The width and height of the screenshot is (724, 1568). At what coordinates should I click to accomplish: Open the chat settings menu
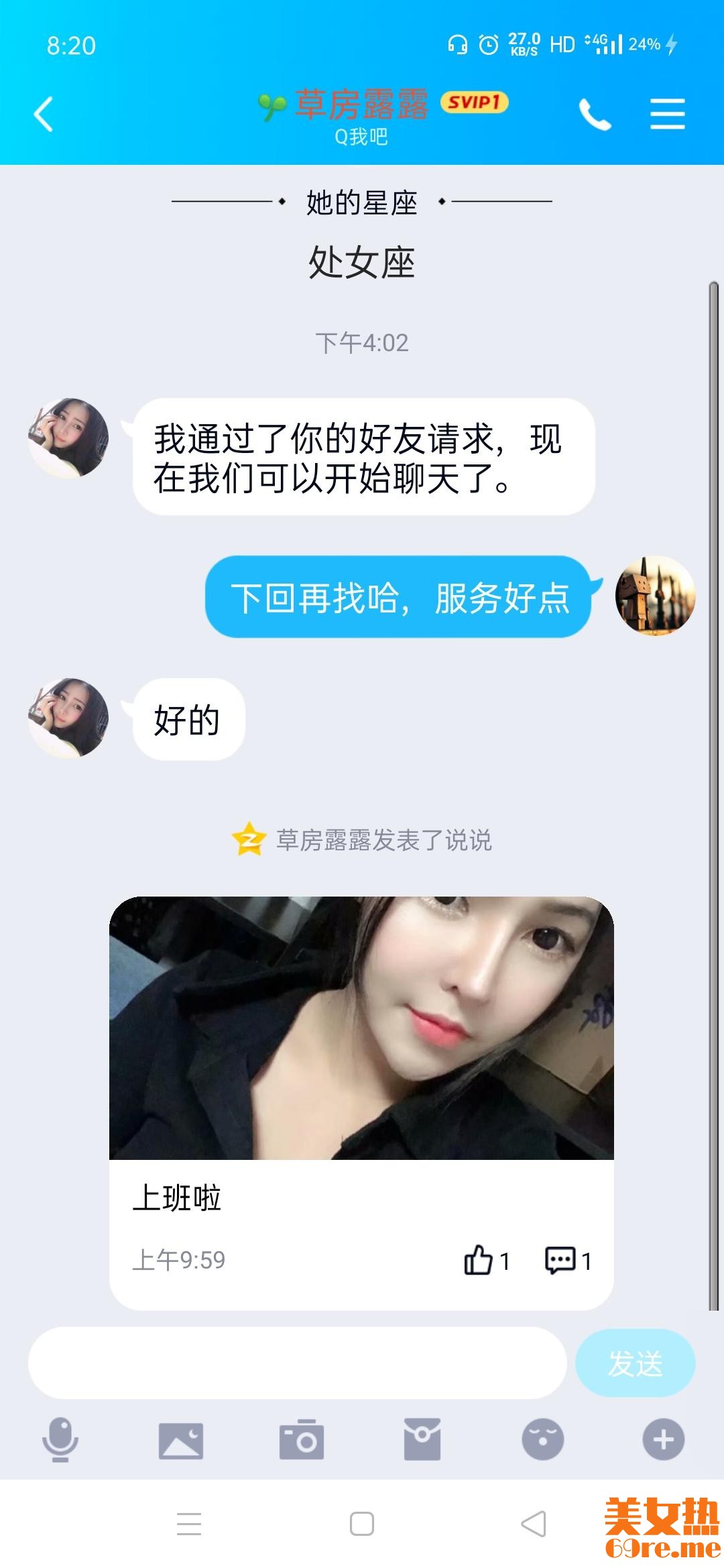click(x=667, y=114)
